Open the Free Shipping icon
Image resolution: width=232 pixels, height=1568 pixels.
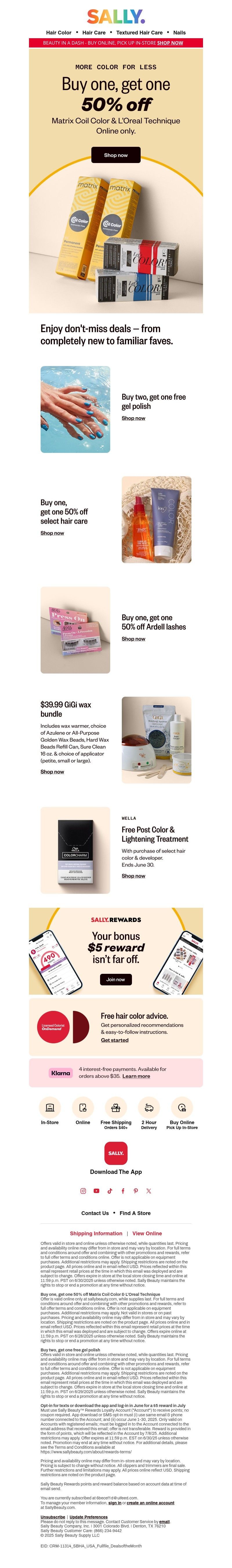pyautogui.click(x=116, y=1108)
